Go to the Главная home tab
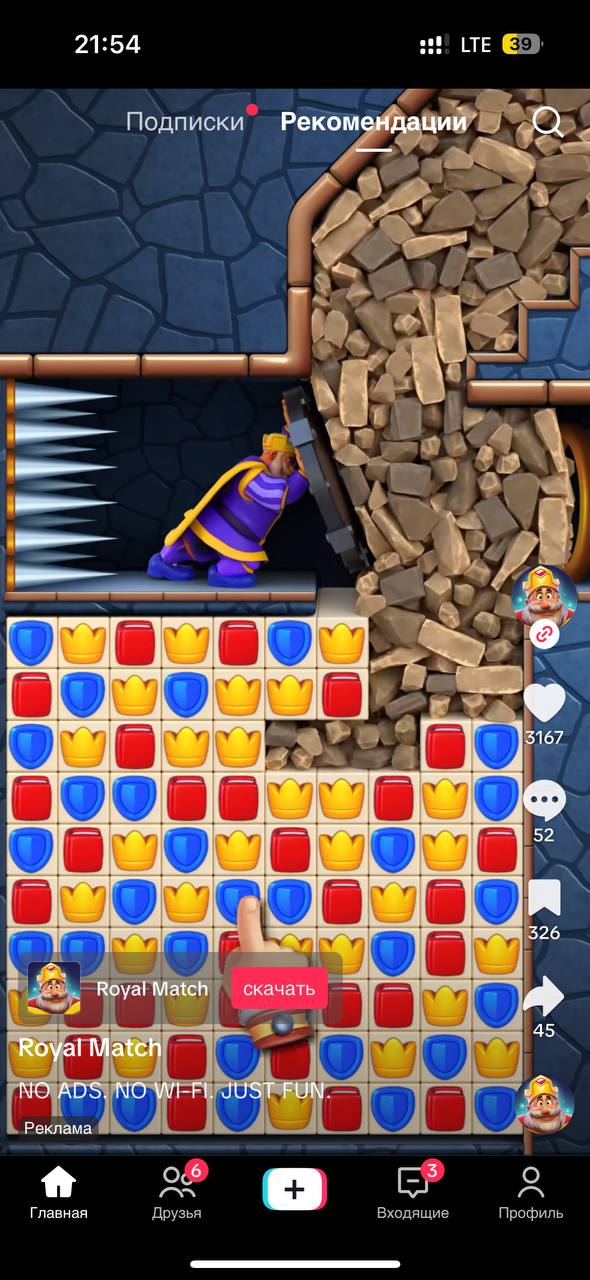 tap(58, 1194)
